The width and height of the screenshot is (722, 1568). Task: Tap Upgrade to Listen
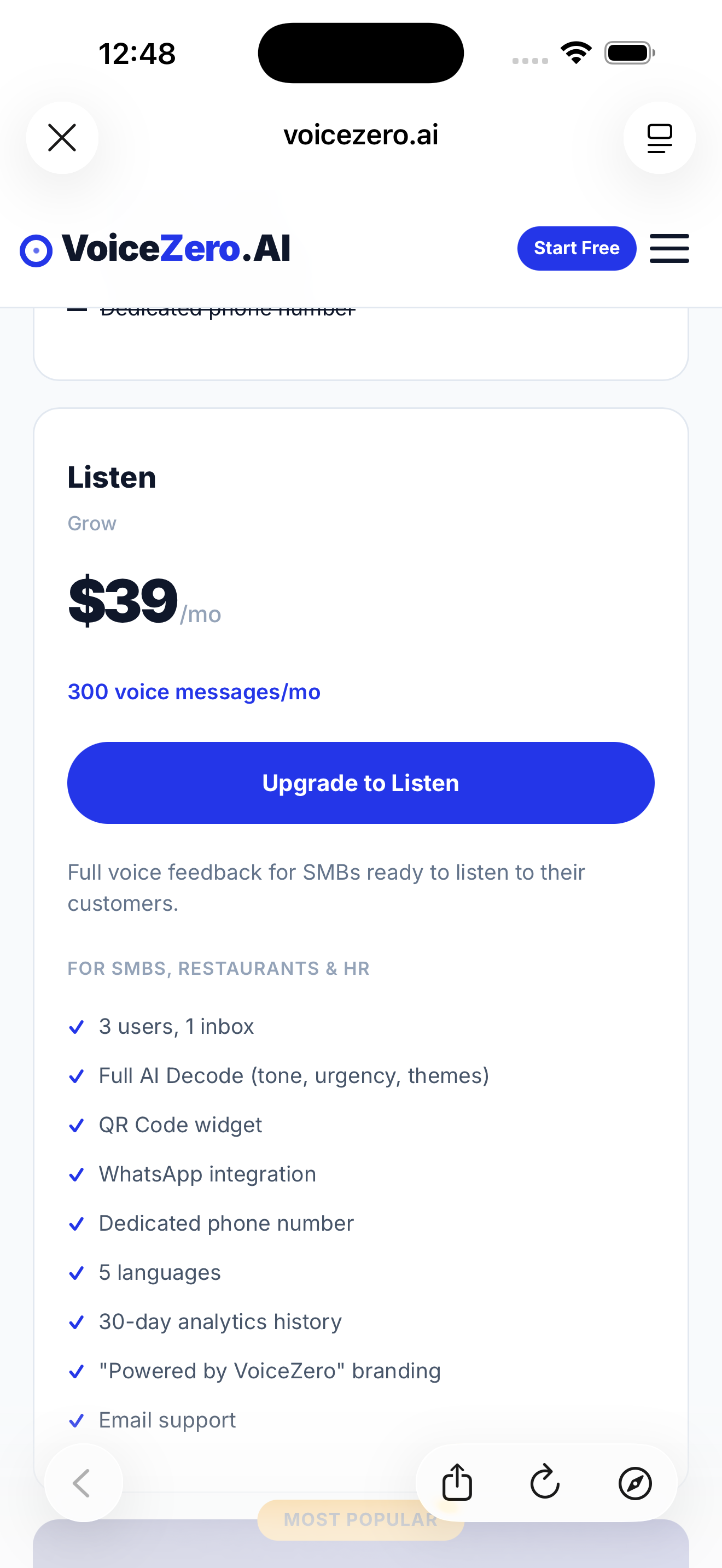tap(360, 783)
